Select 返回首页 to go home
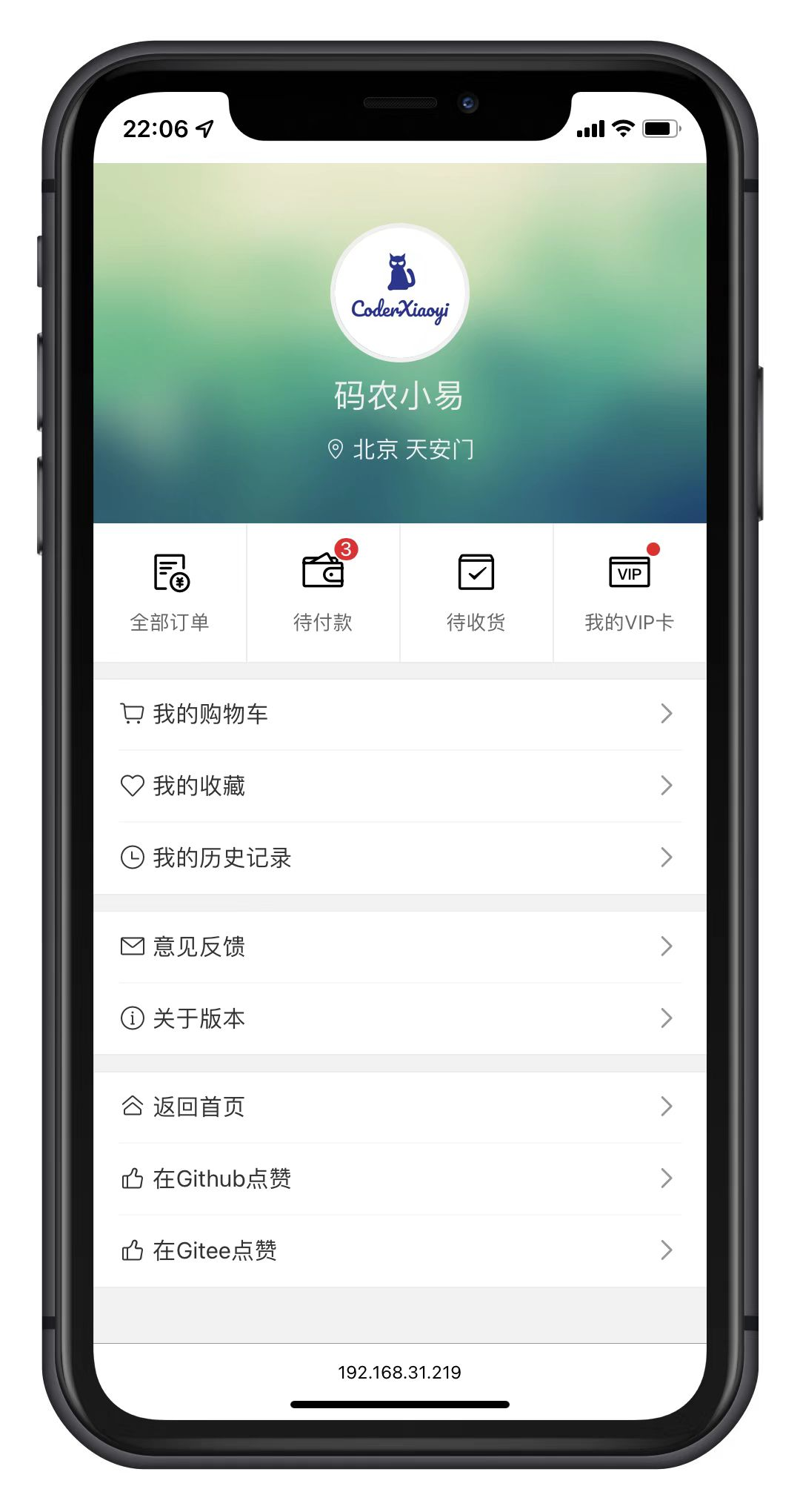This screenshot has height=1512, width=800. click(x=400, y=1107)
